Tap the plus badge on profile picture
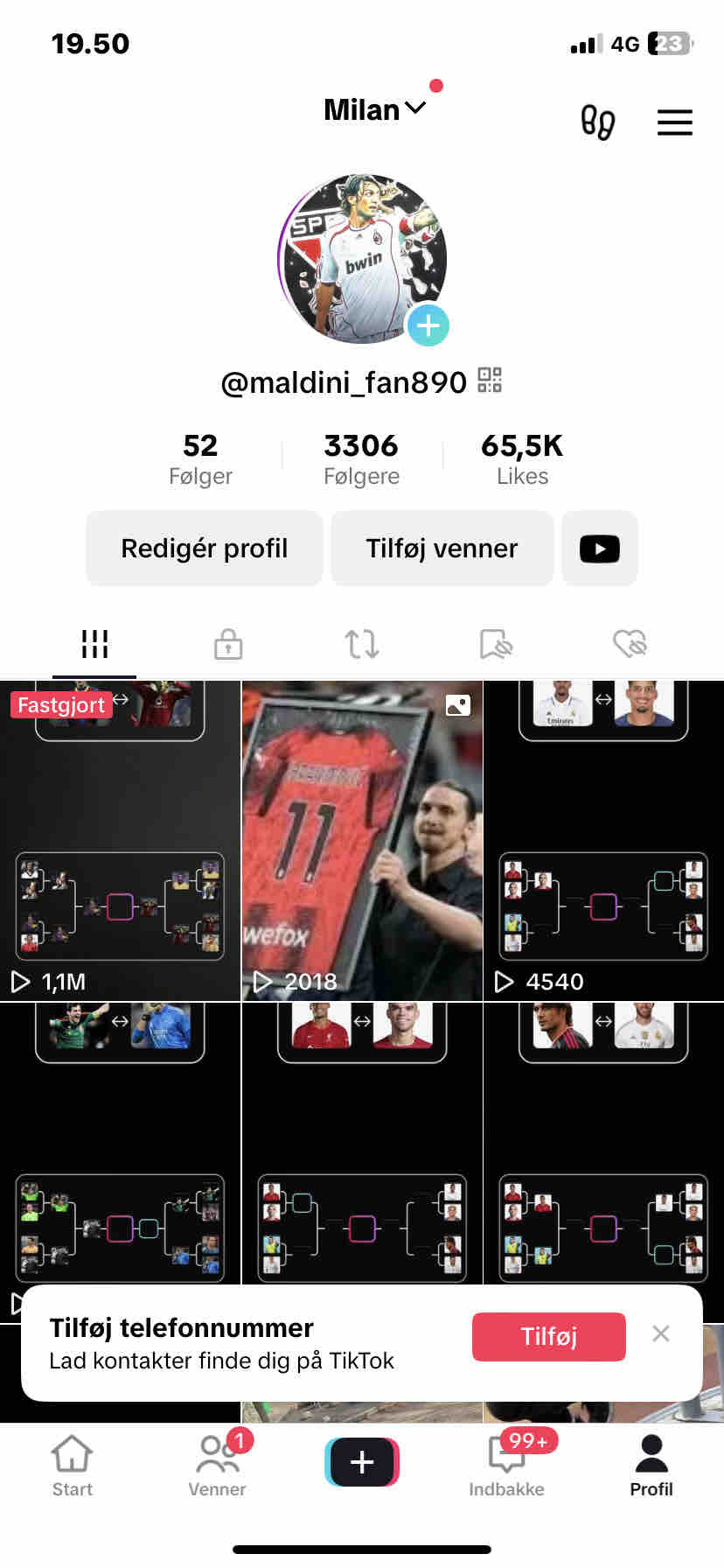 [x=428, y=325]
